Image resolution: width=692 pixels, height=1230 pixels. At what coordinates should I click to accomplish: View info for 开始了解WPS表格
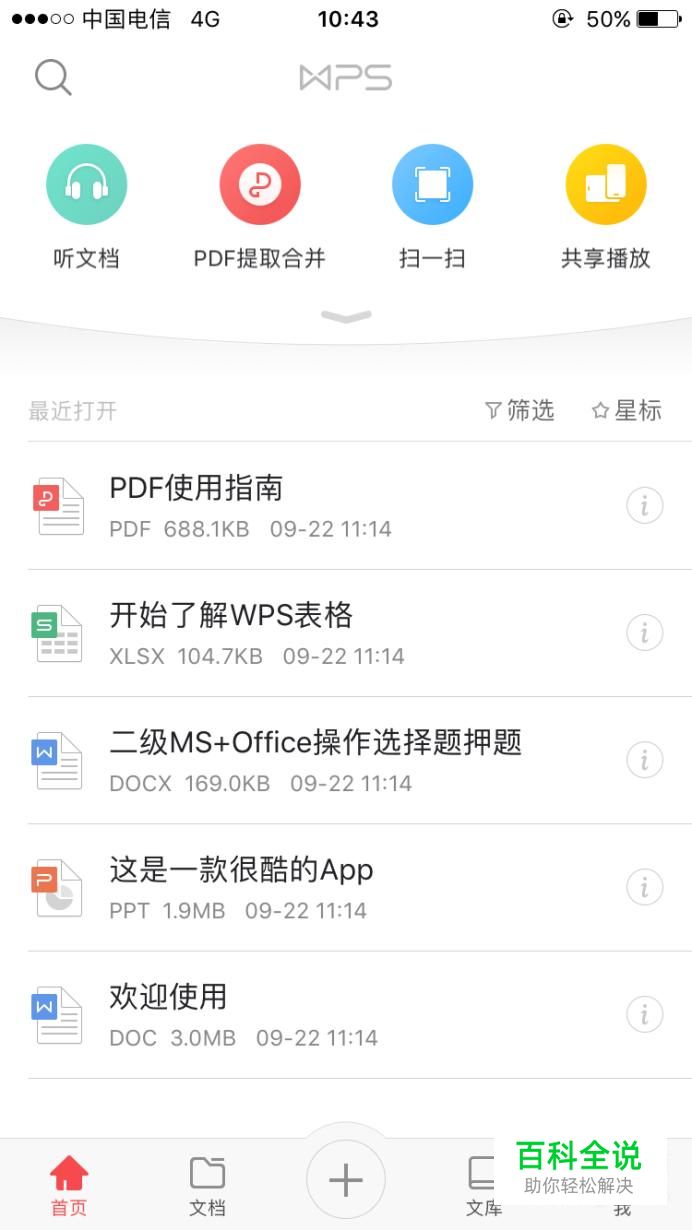click(645, 633)
